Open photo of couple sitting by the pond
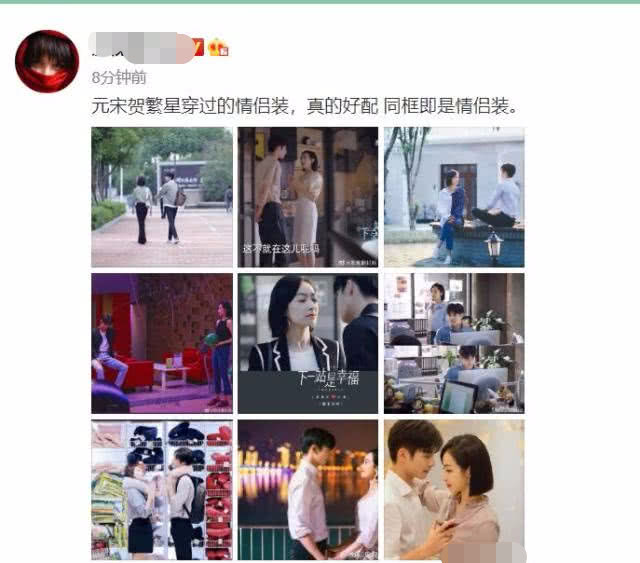 454,197
